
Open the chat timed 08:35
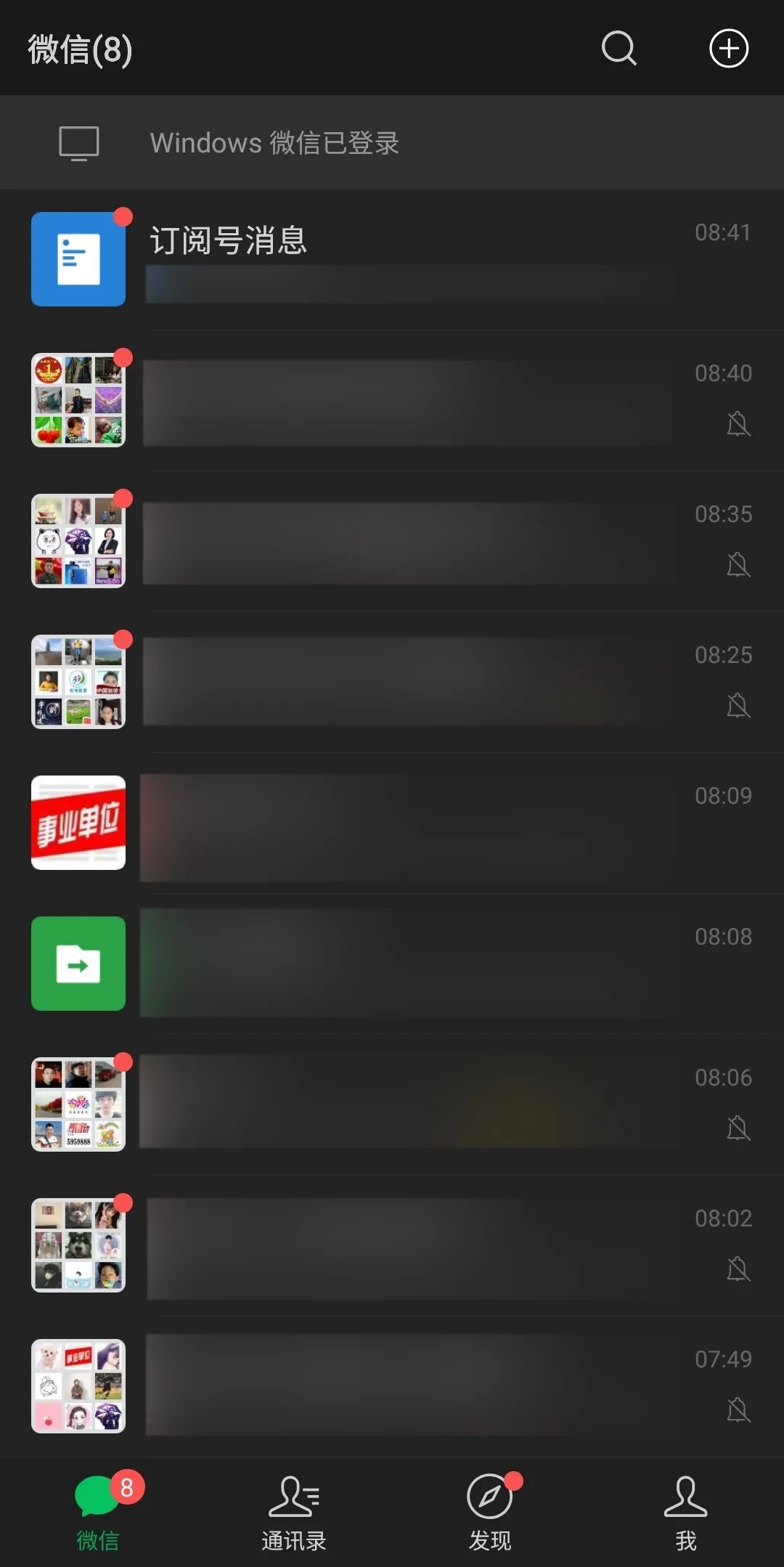(x=392, y=541)
